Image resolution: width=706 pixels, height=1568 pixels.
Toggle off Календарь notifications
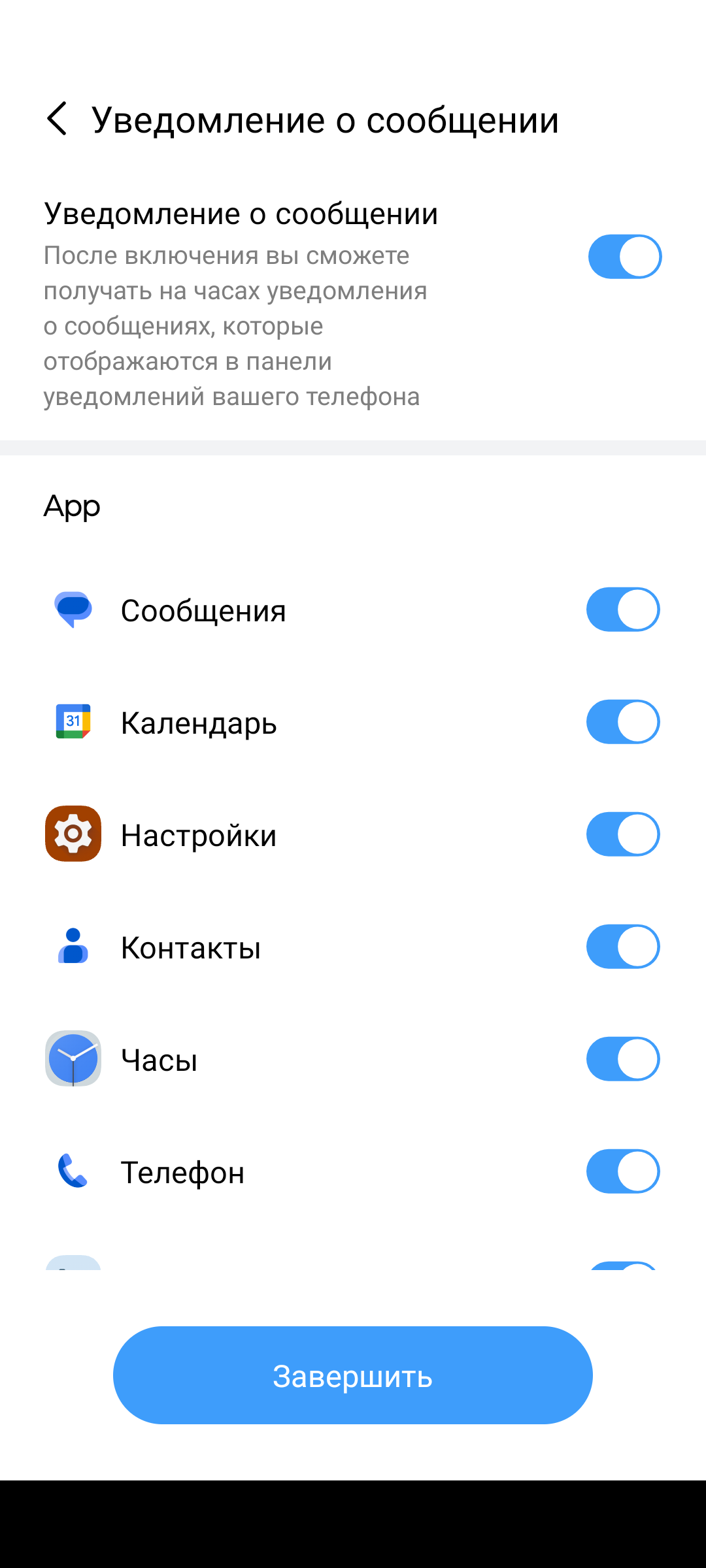pos(623,722)
